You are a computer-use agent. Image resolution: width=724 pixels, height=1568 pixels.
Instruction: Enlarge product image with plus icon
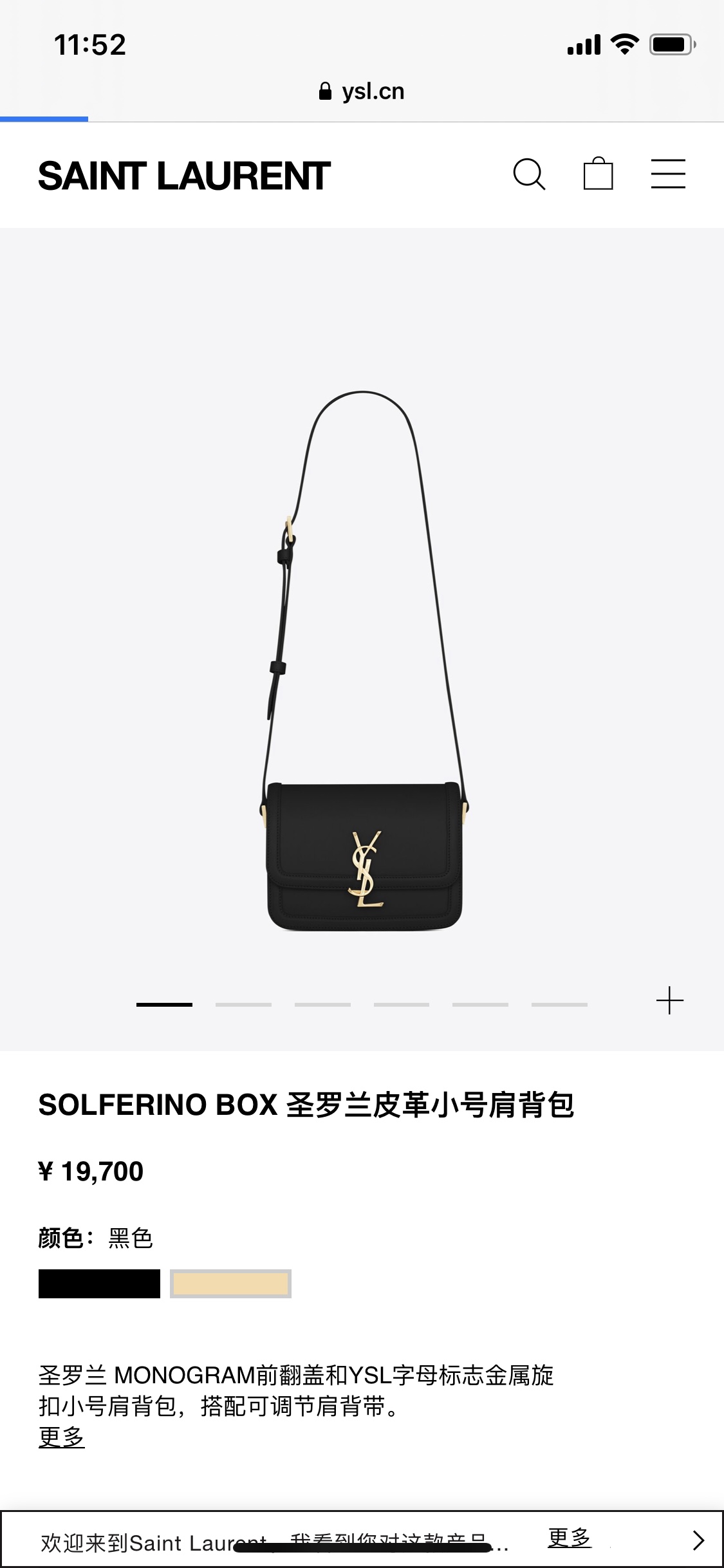pyautogui.click(x=669, y=1001)
